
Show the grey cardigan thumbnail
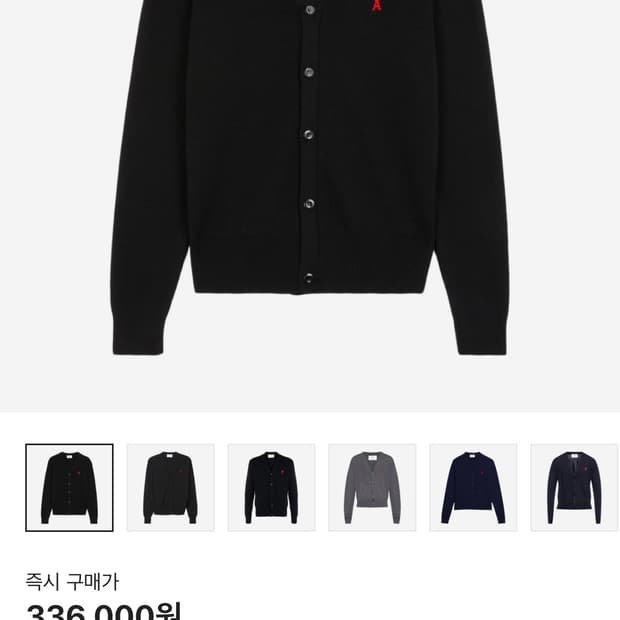(372, 487)
